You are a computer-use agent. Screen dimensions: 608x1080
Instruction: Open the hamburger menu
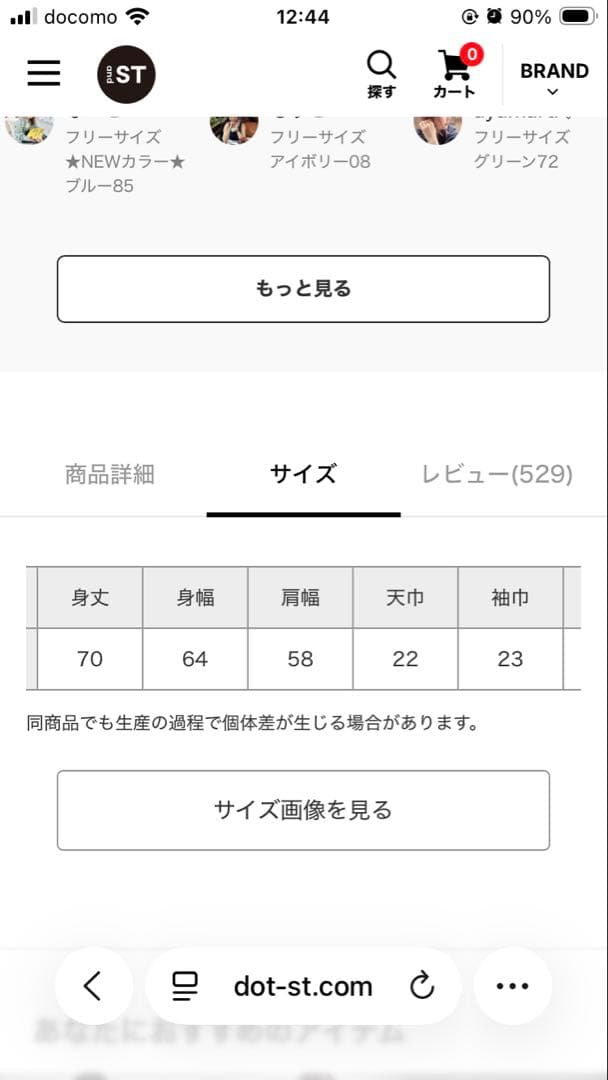[x=43, y=73]
